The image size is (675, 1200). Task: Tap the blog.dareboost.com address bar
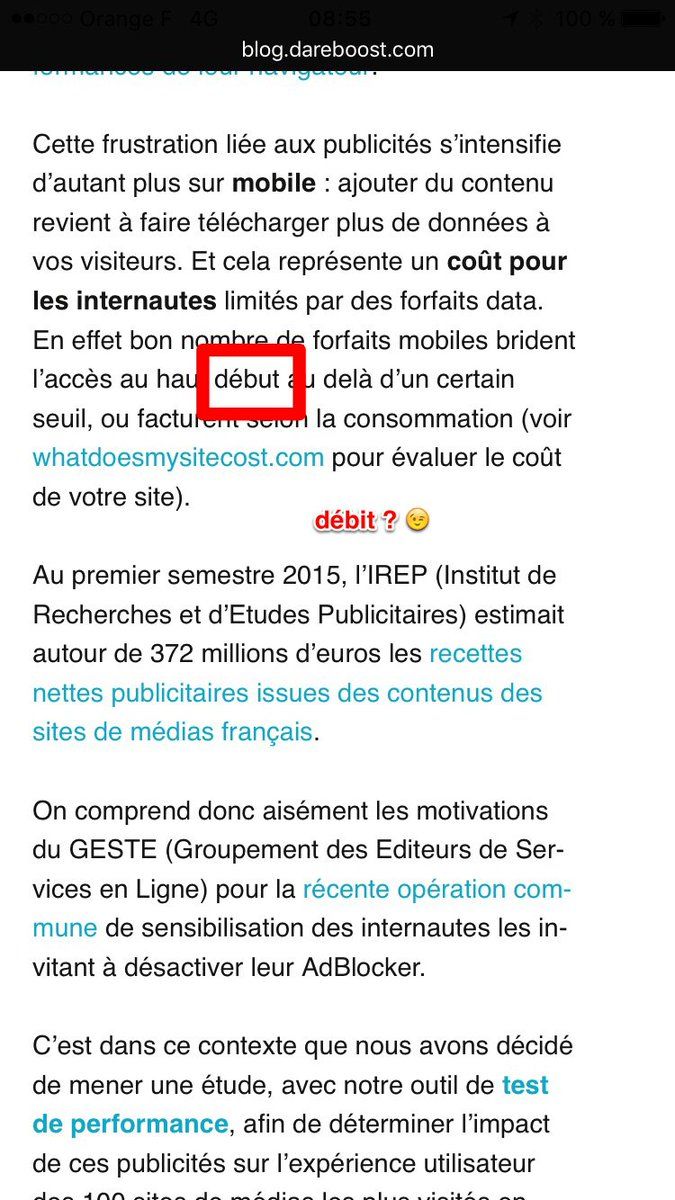(x=337, y=49)
